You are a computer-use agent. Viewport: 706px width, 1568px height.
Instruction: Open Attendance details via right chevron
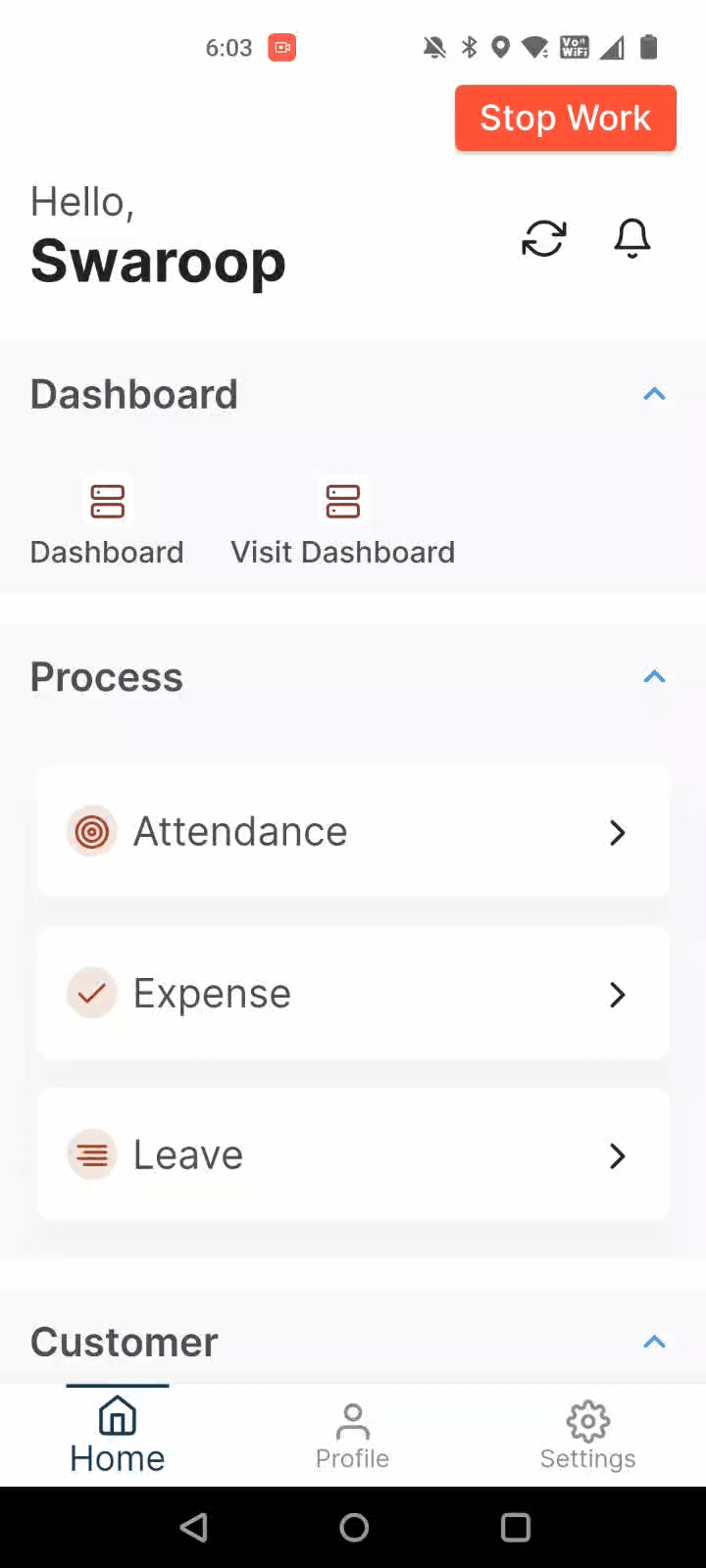click(x=618, y=832)
